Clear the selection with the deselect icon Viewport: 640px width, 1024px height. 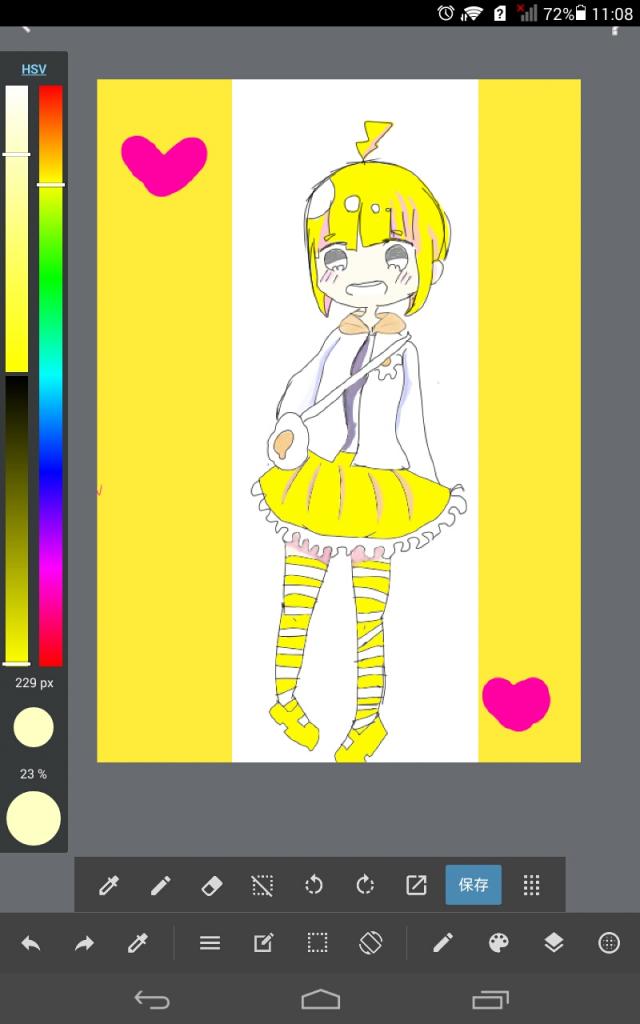pos(262,885)
